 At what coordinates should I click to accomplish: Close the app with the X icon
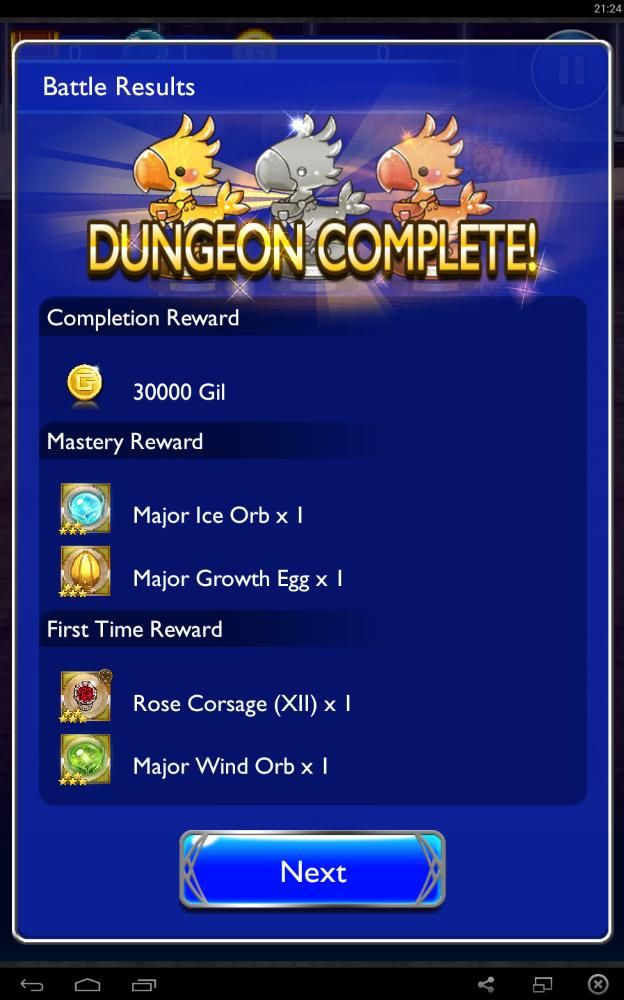coord(598,985)
